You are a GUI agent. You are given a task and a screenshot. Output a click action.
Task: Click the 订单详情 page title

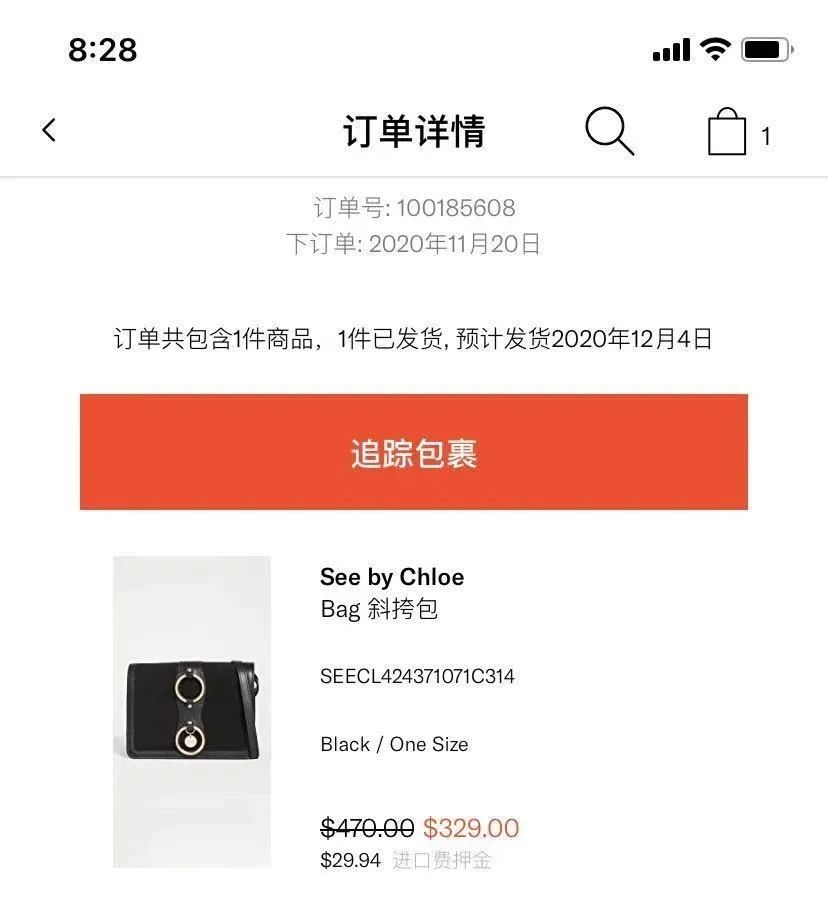click(x=413, y=132)
